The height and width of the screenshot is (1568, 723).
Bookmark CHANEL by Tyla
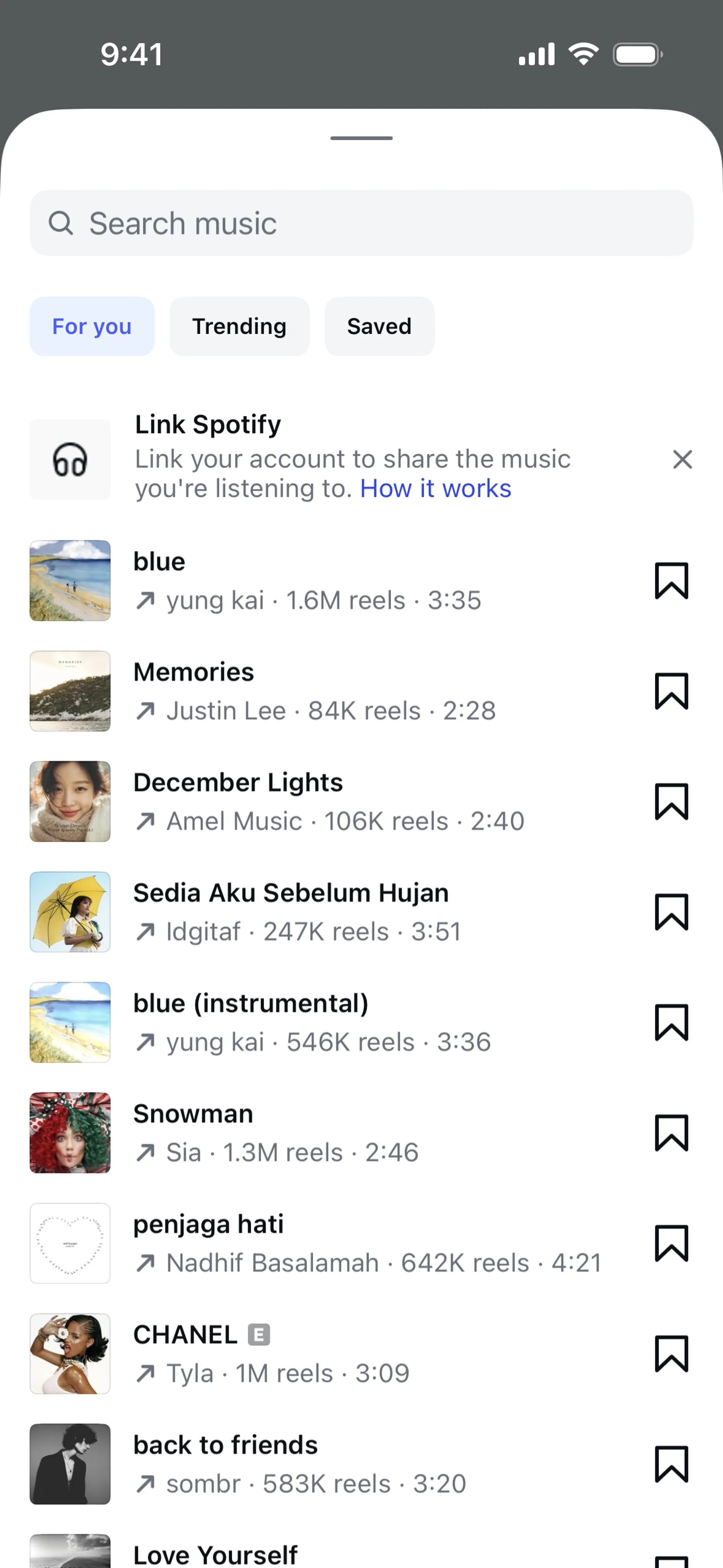coord(671,1354)
